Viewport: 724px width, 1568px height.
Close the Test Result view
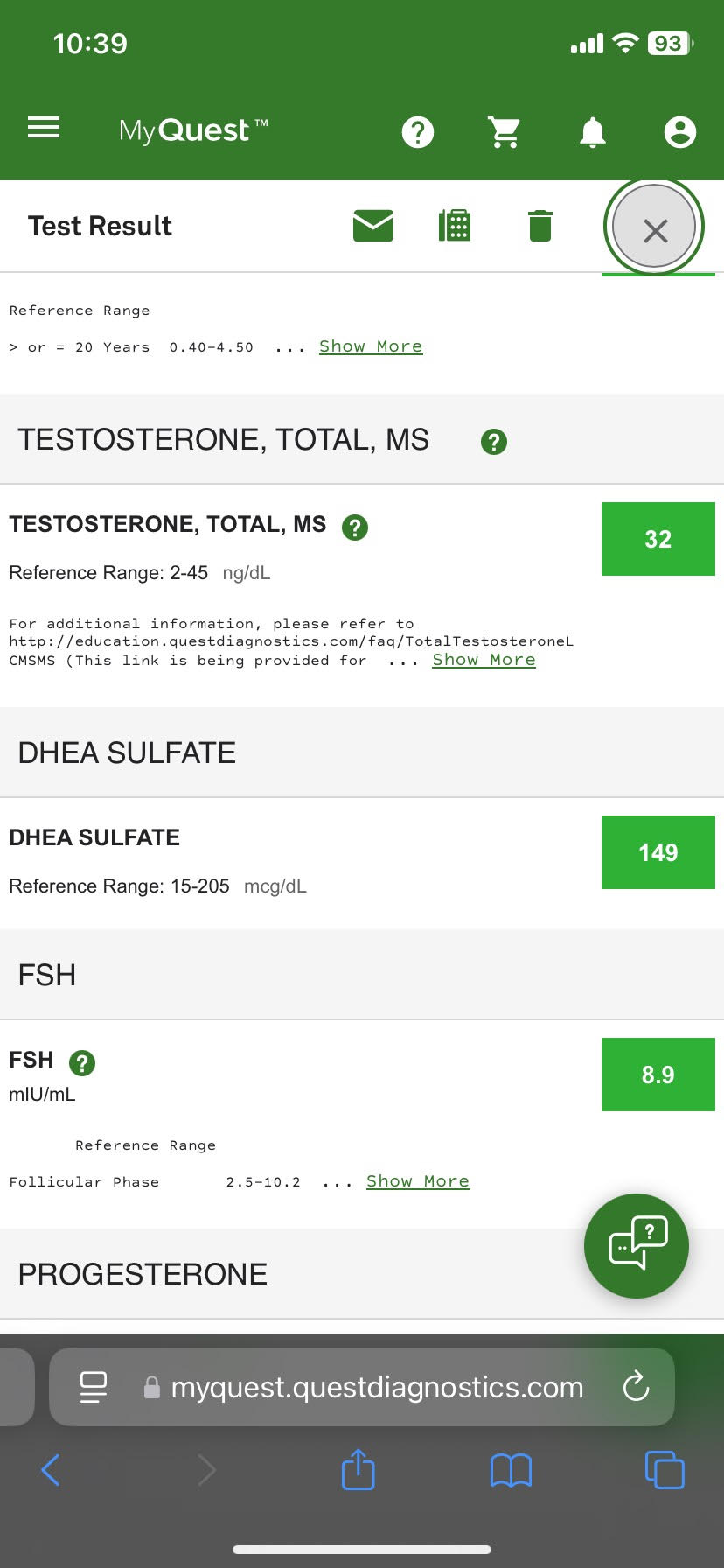[x=655, y=228]
